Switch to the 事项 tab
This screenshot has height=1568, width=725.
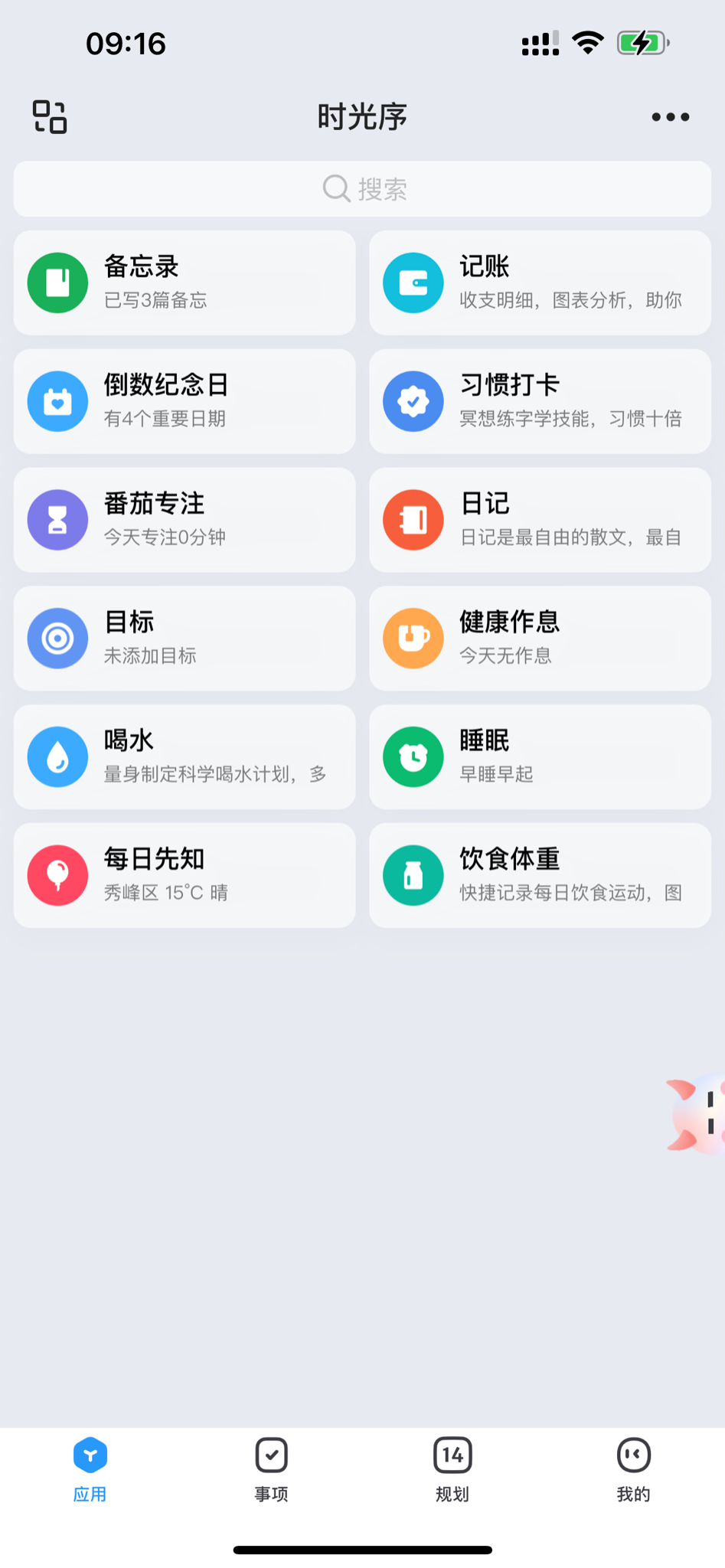tap(271, 1470)
